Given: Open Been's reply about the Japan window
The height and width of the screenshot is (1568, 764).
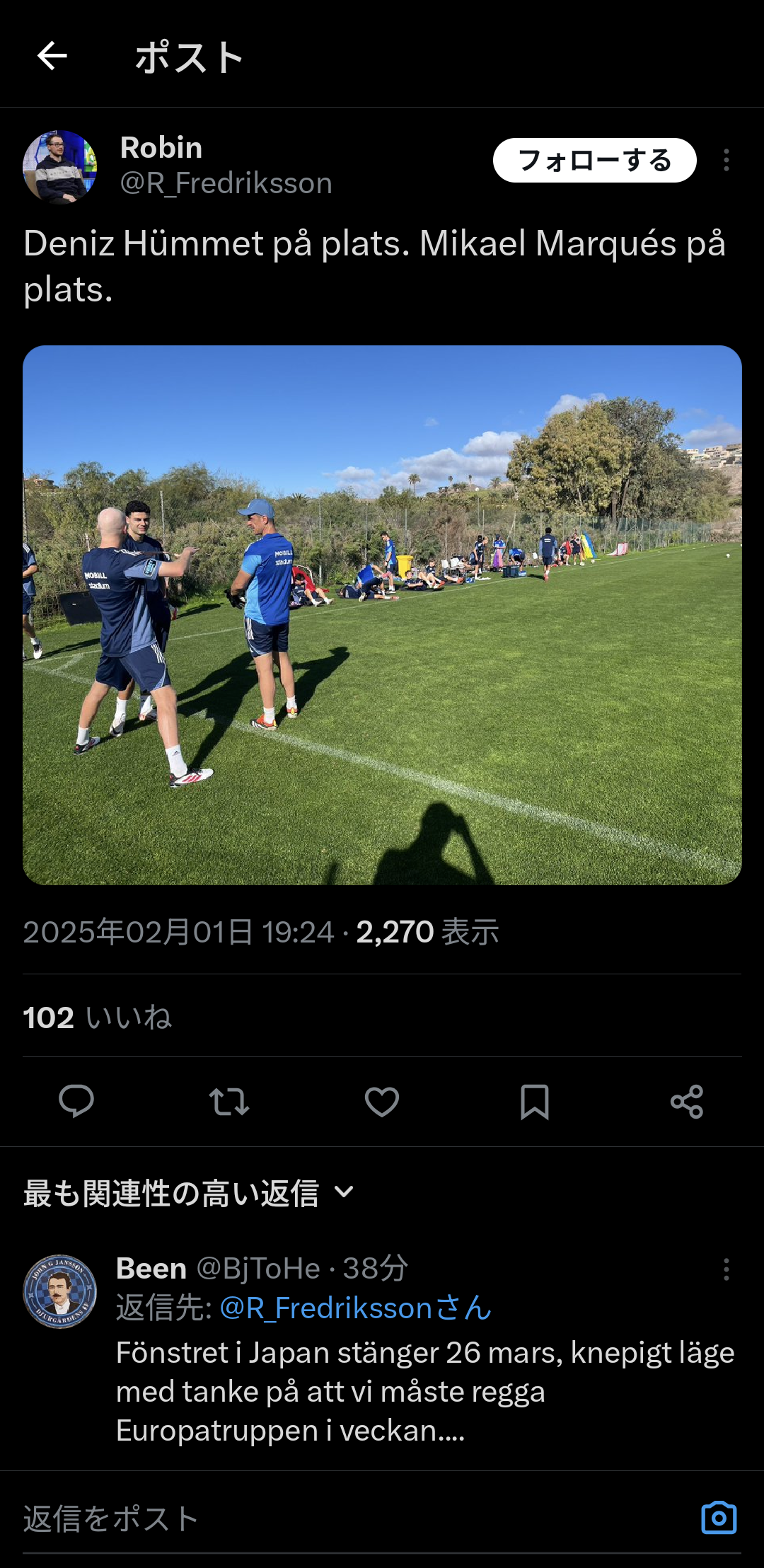Looking at the screenshot, I should pyautogui.click(x=425, y=1392).
